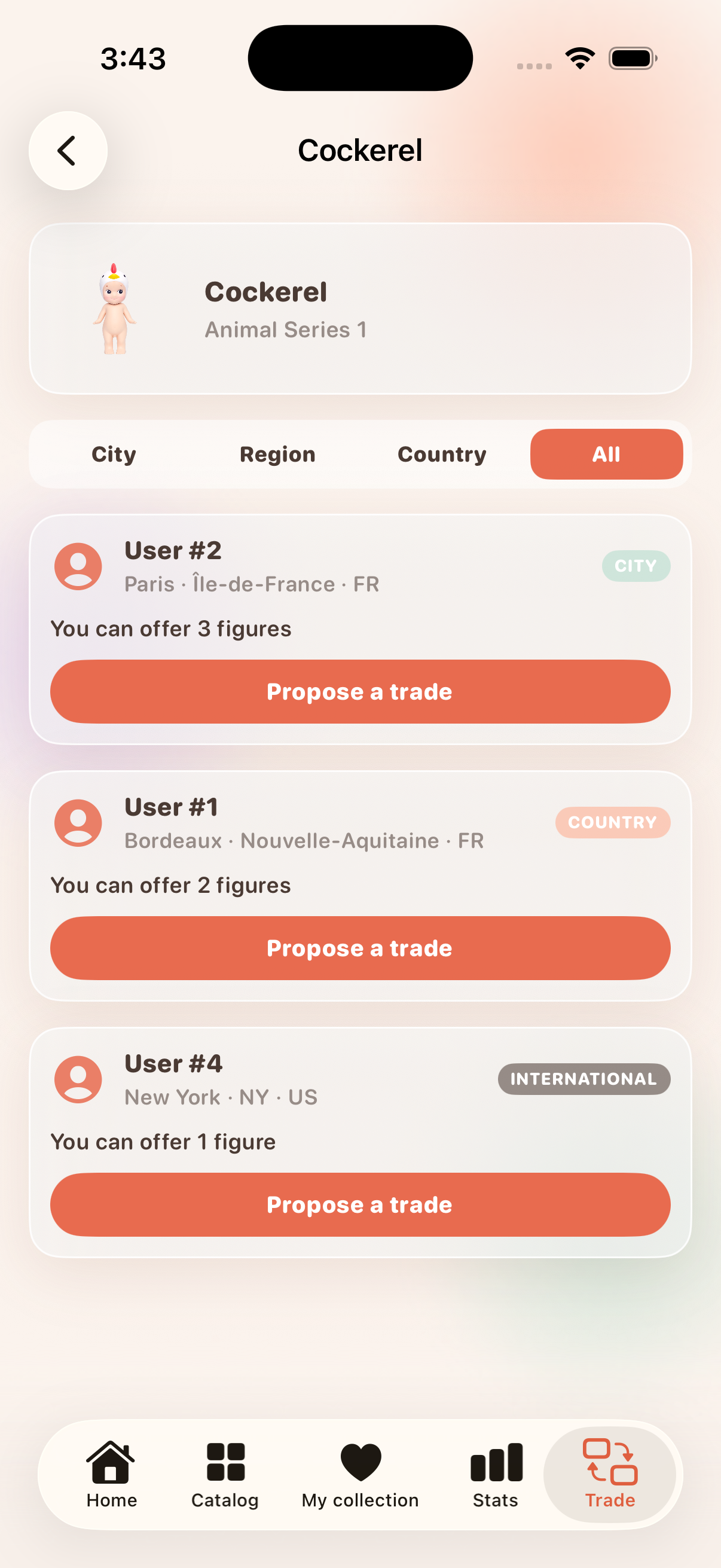The width and height of the screenshot is (721, 1568).
Task: Open the Catalog tab
Action: tap(225, 1474)
